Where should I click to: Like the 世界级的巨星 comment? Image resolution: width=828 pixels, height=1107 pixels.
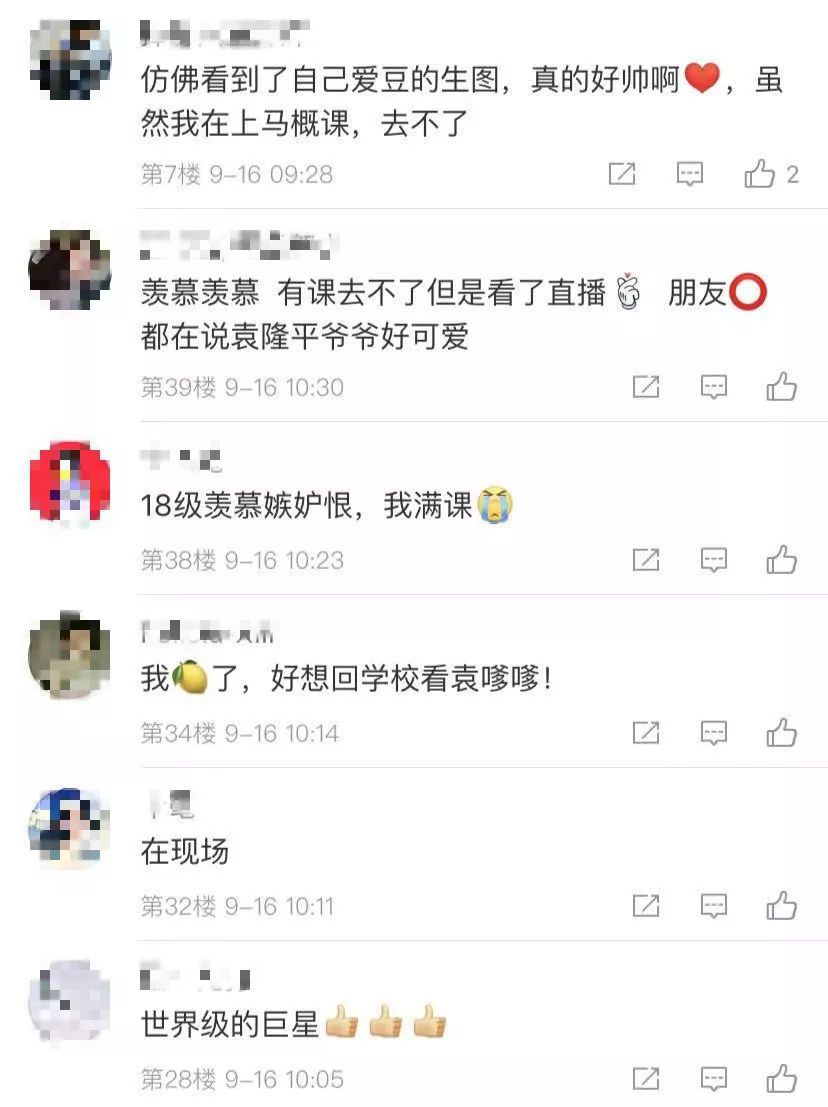click(781, 1079)
